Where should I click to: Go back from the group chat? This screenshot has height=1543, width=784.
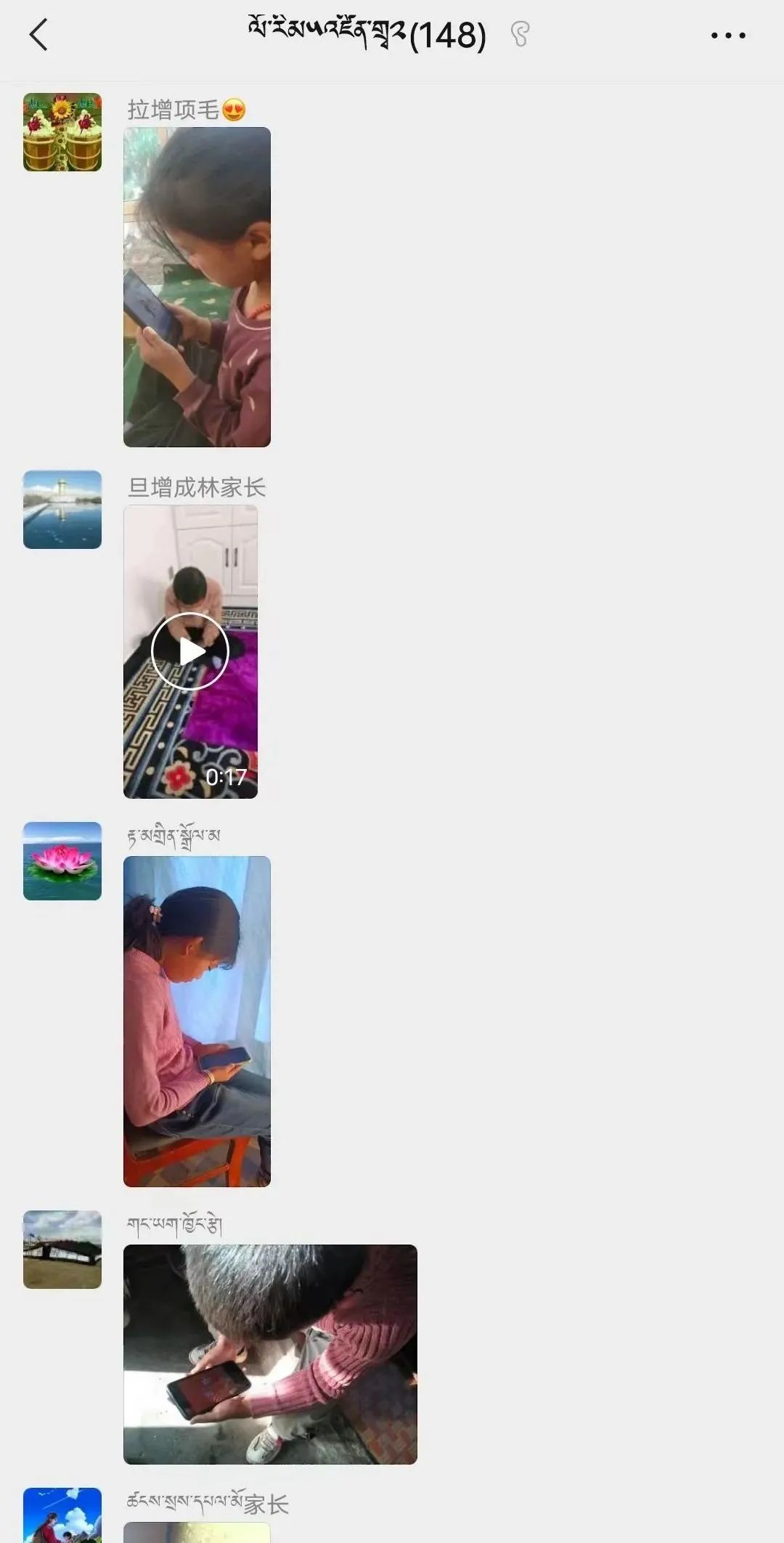click(x=39, y=35)
